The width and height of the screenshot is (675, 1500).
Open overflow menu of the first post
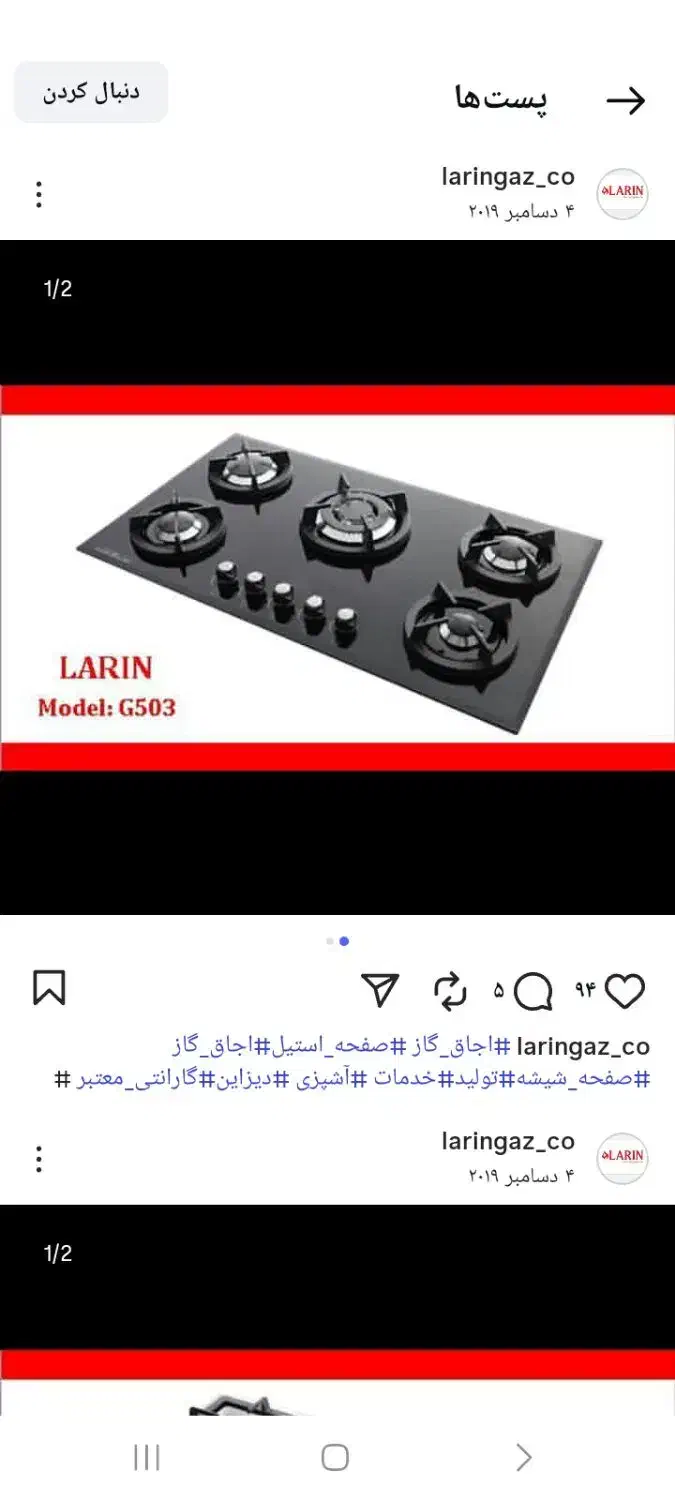(x=38, y=194)
